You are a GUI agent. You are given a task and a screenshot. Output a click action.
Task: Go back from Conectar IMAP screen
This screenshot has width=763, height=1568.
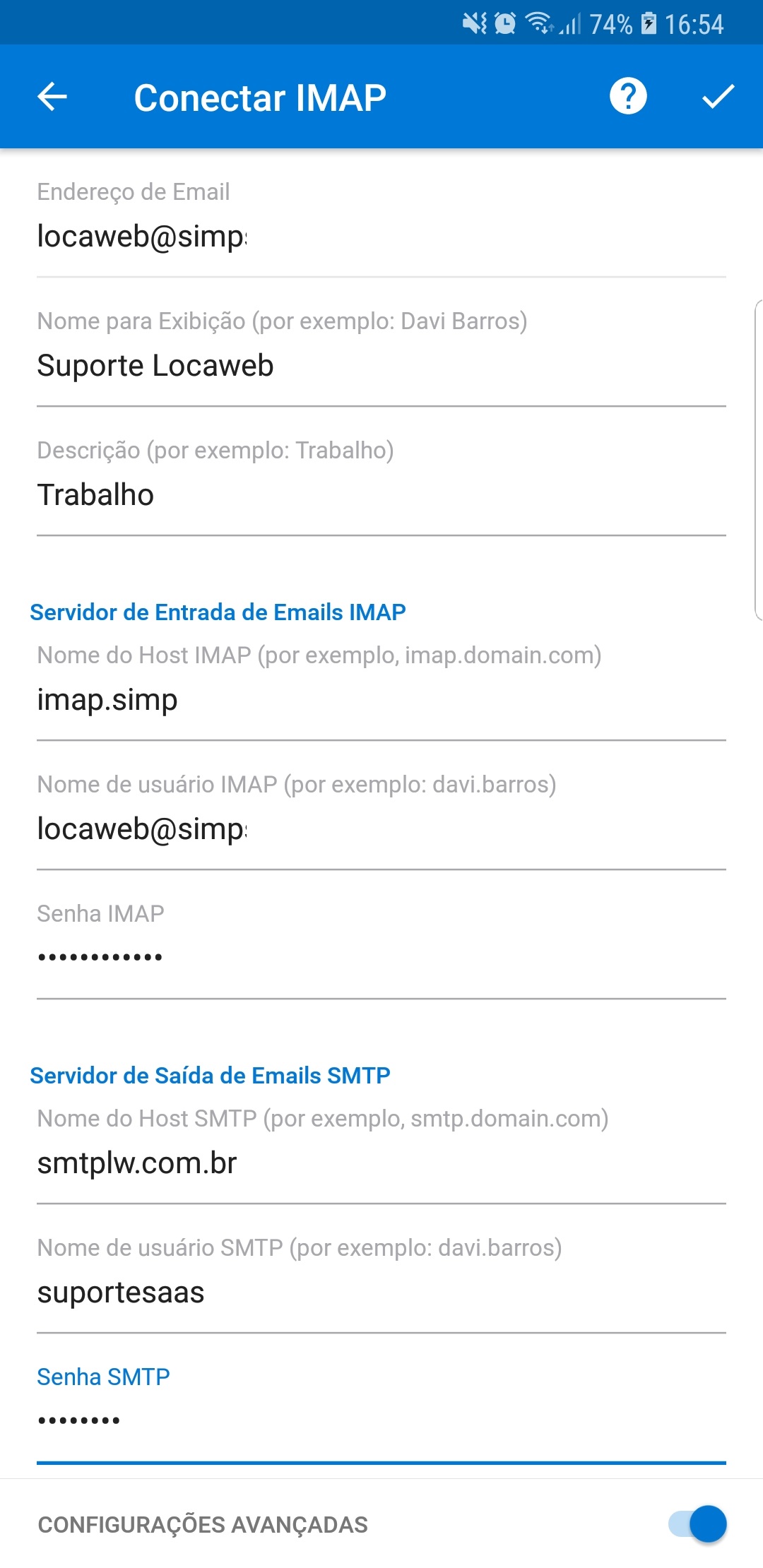tap(52, 97)
